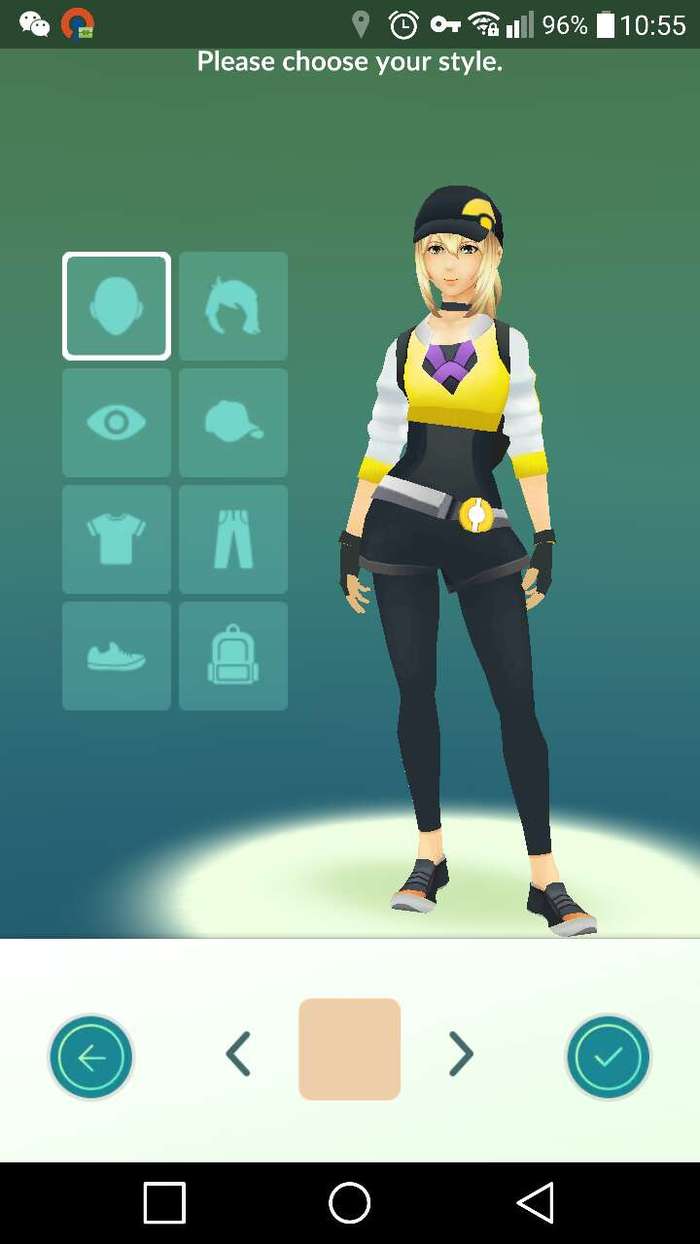Viewport: 700px width, 1244px height.
Task: Open the hat style category
Action: (x=233, y=422)
